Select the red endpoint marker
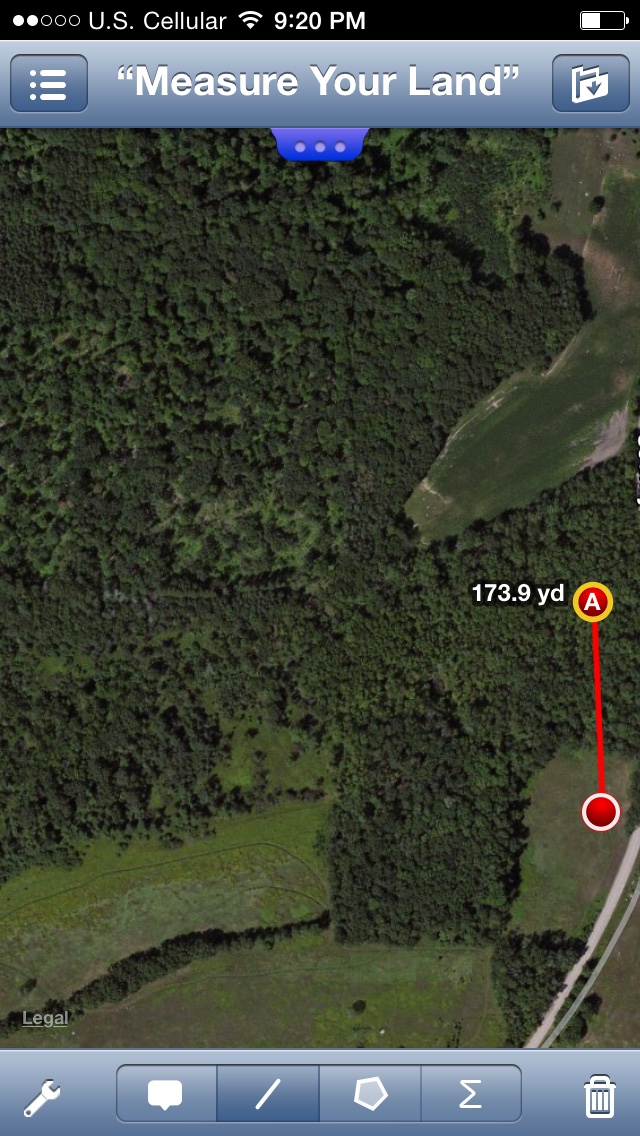Screen dimensions: 640x1136 point(601,811)
